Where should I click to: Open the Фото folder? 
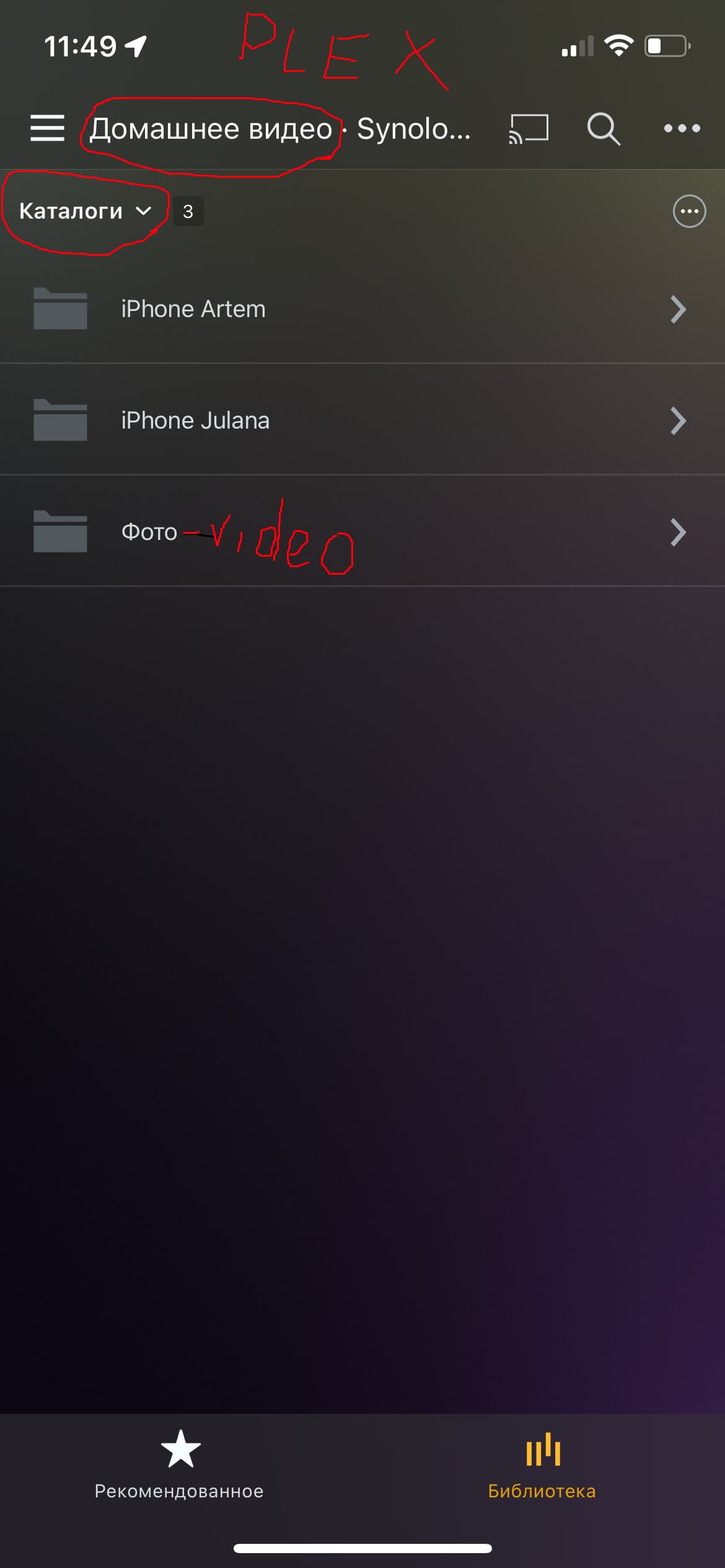coord(362,532)
